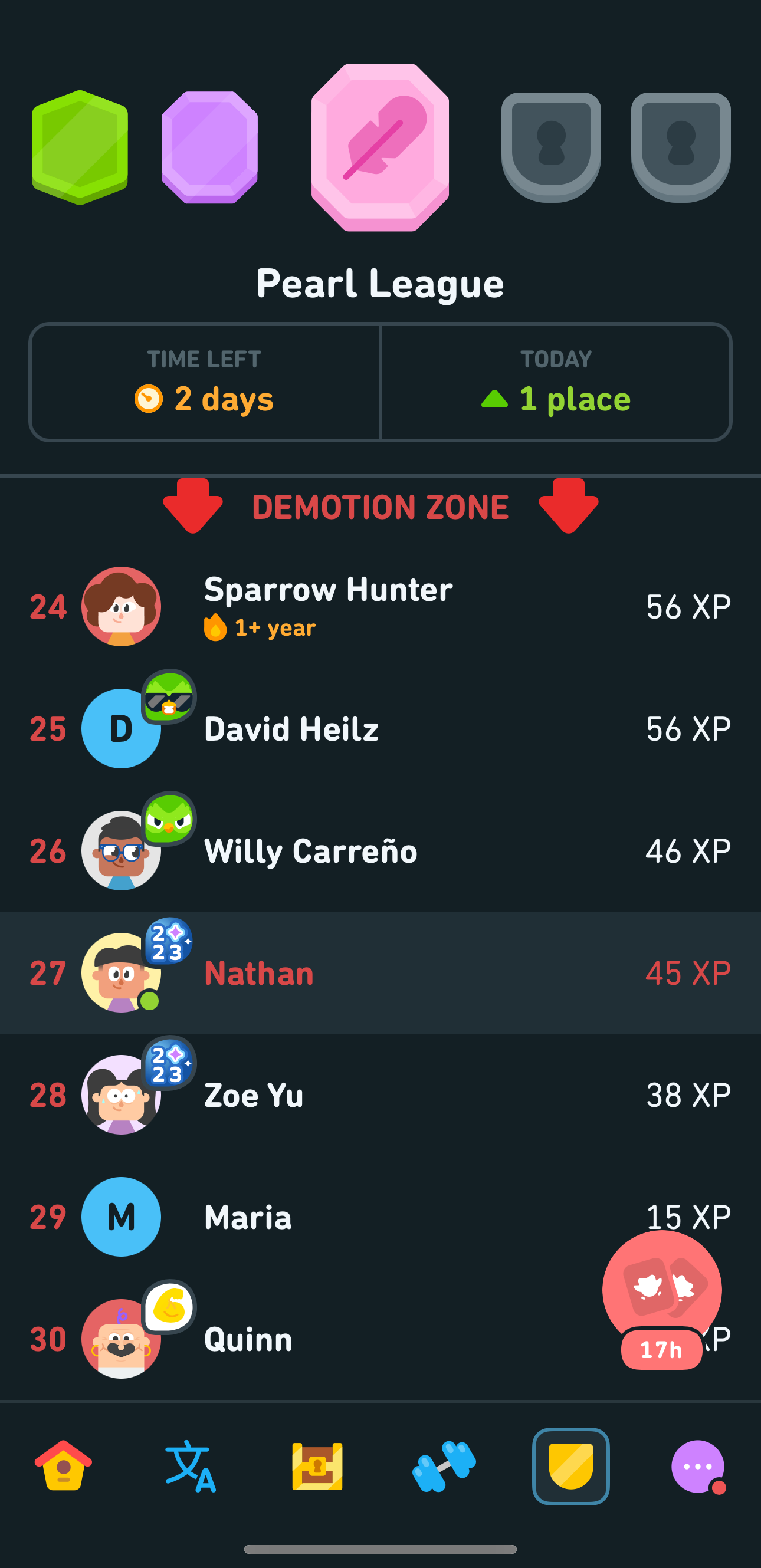Select the Leagues shield tab
761x1568 pixels.
coord(571,1466)
